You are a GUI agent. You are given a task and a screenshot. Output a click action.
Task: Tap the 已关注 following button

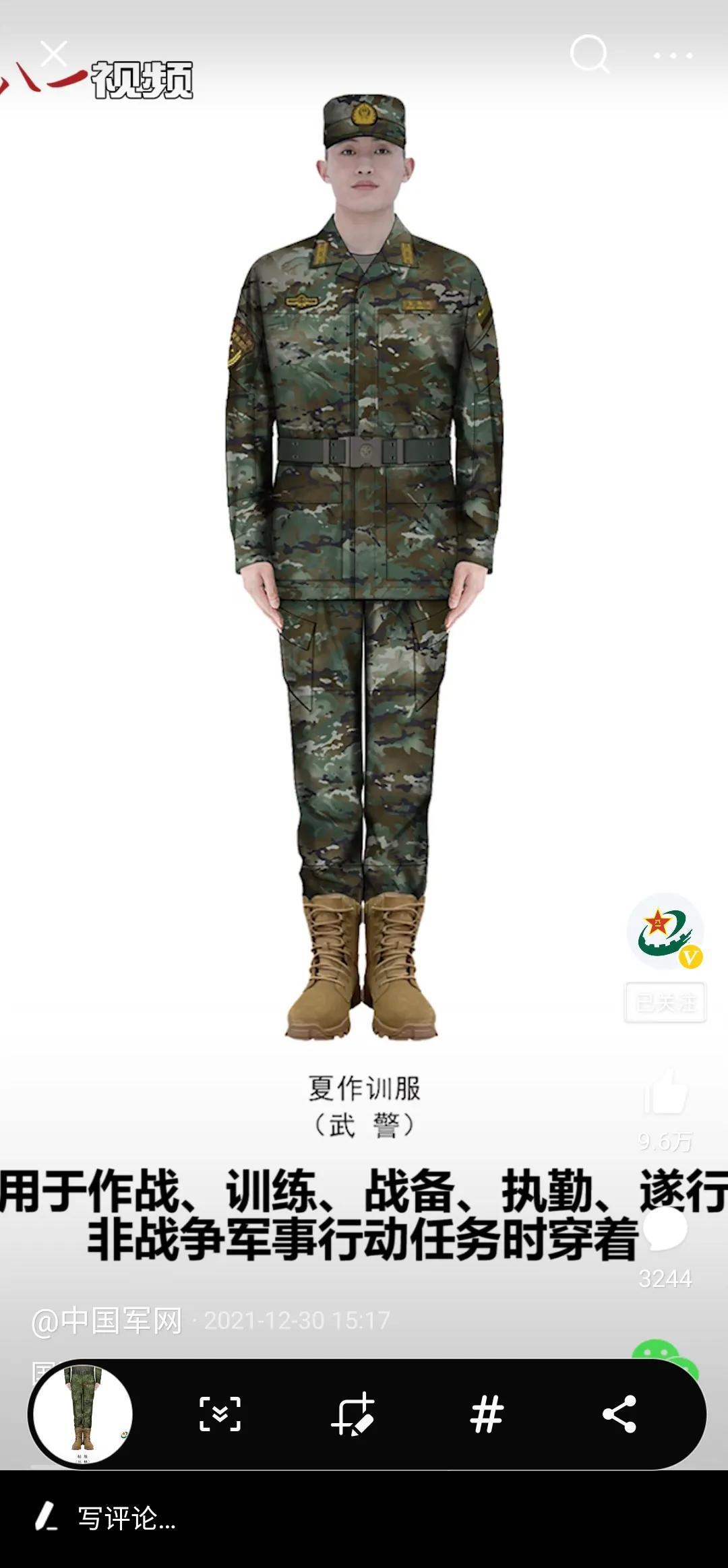pos(665,1002)
